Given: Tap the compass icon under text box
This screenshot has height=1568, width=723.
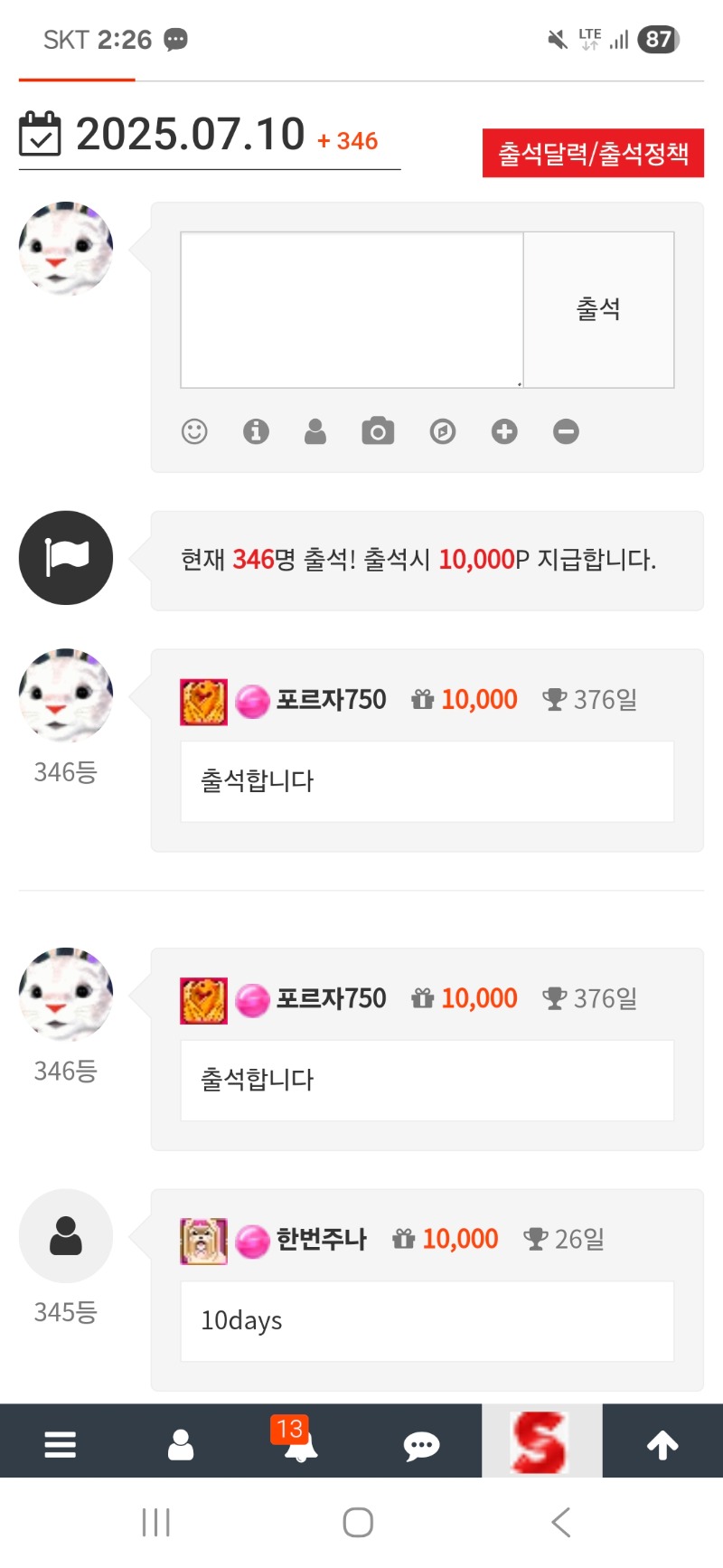Looking at the screenshot, I should [442, 431].
